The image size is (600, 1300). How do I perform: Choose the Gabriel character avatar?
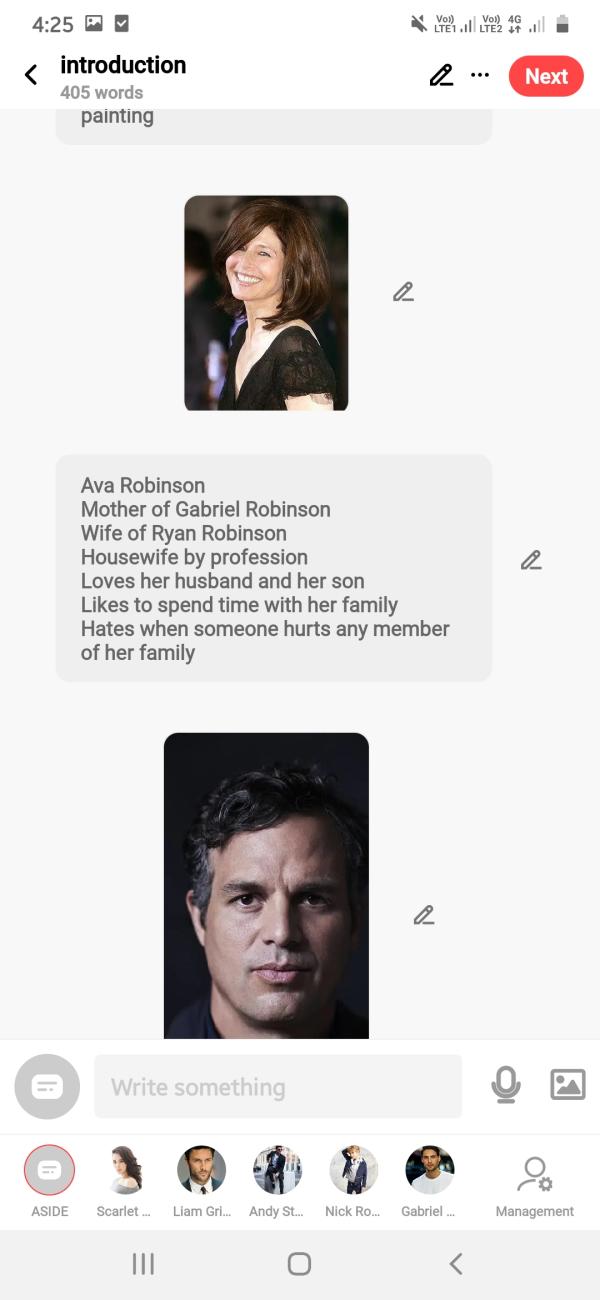point(429,1171)
